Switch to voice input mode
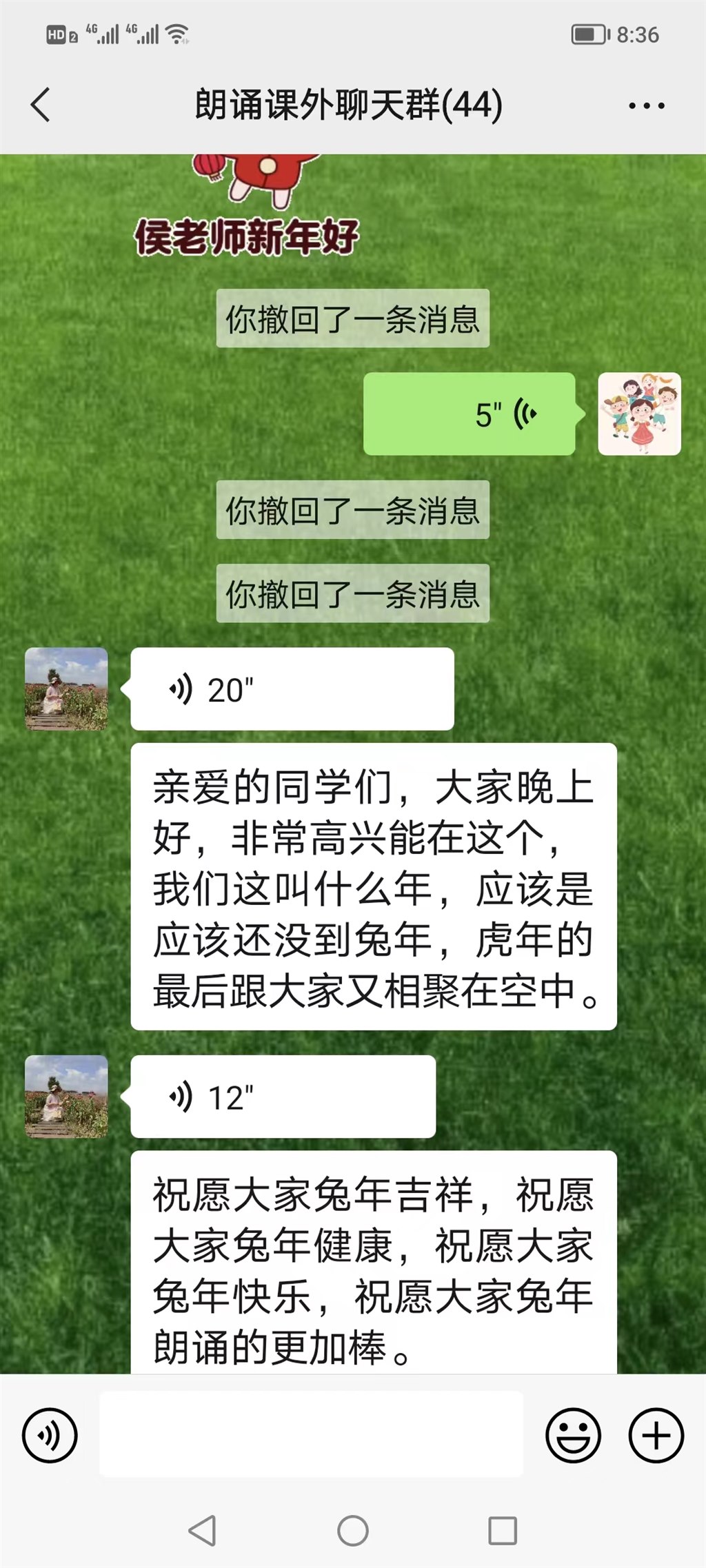The image size is (706, 1568). 50,1436
